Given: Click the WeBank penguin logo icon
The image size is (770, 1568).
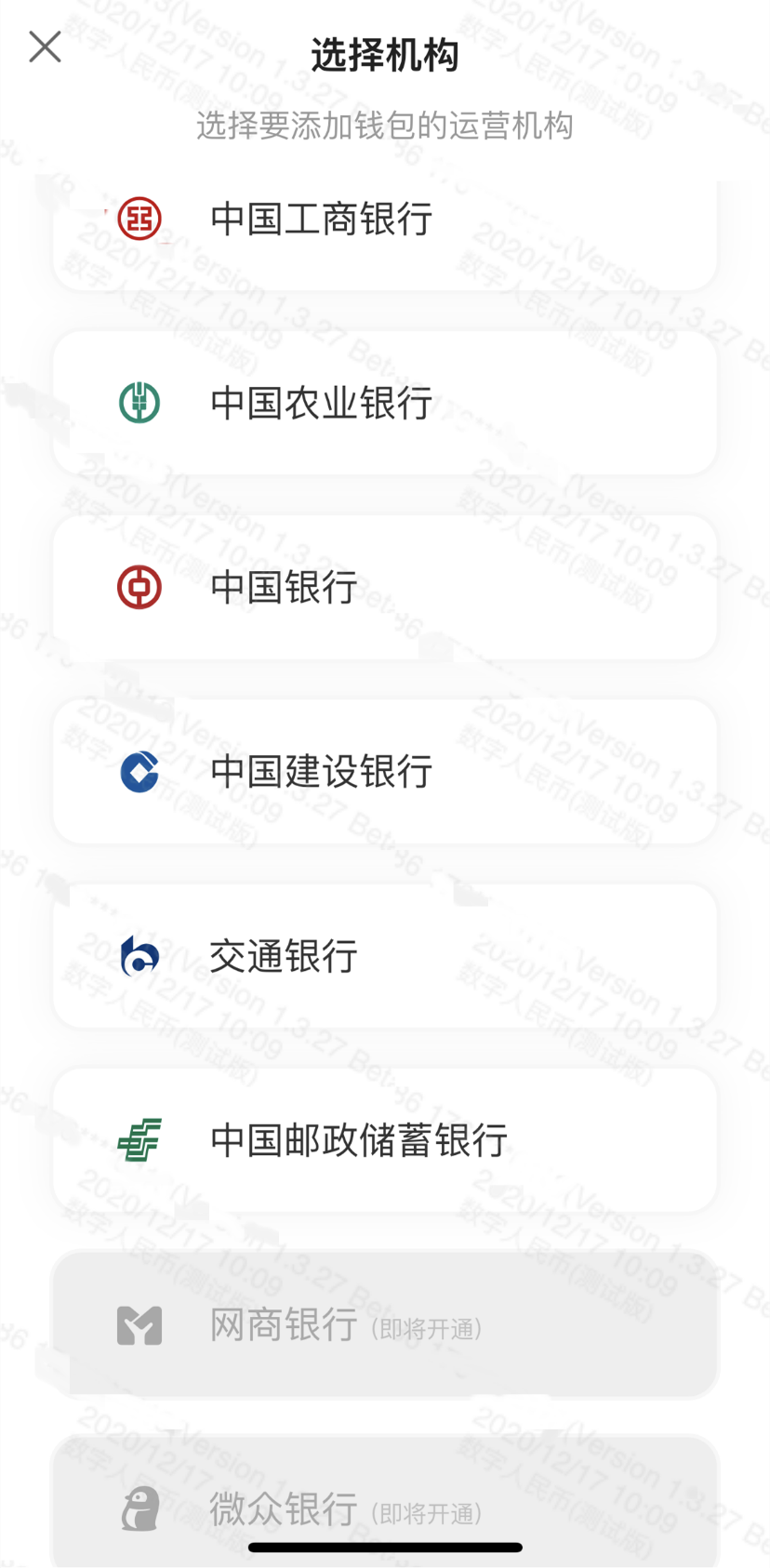Looking at the screenshot, I should pyautogui.click(x=138, y=1507).
